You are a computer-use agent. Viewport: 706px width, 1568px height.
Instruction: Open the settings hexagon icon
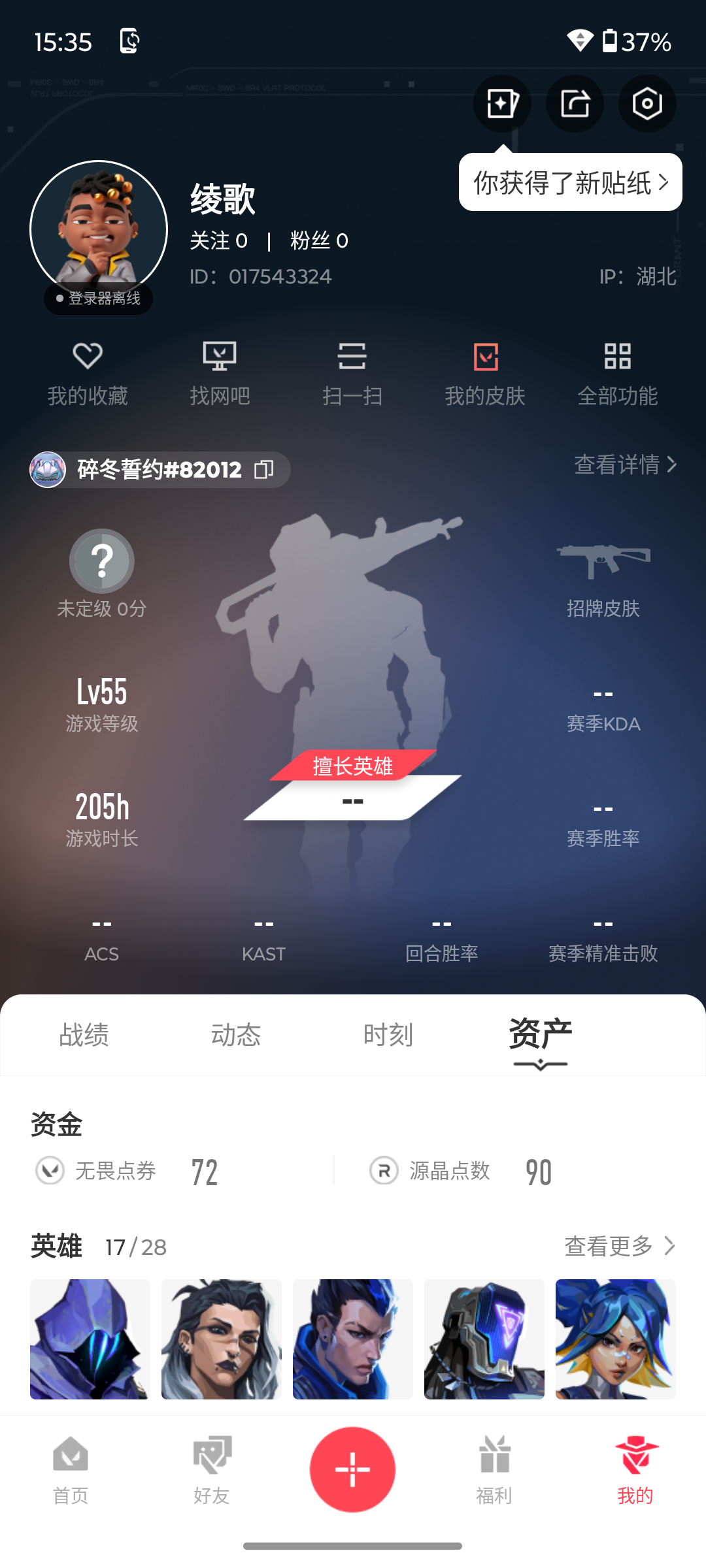[x=647, y=104]
